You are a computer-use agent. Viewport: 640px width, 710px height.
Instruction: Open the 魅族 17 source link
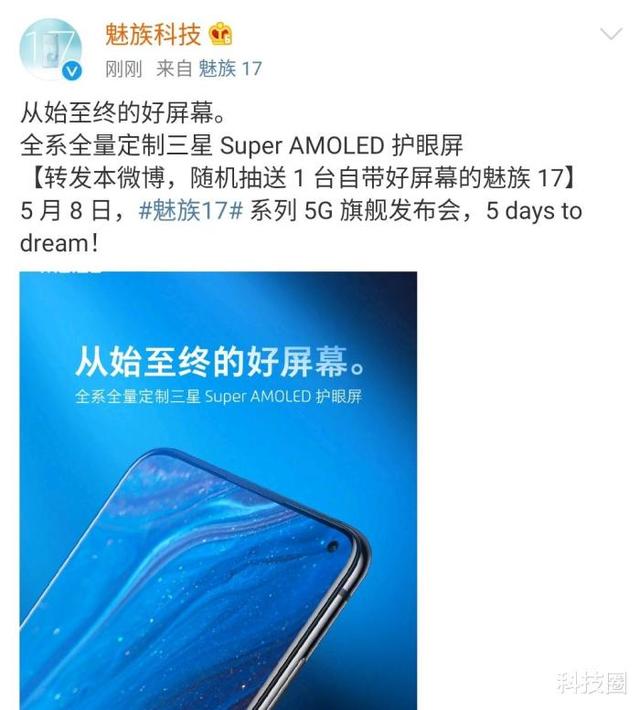tap(230, 68)
